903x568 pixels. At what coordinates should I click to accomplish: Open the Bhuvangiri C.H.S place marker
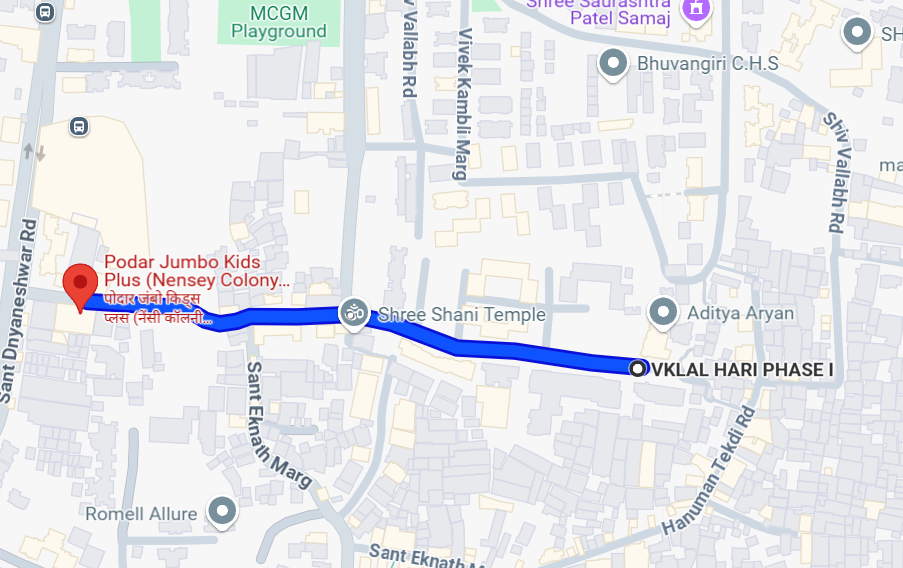coord(612,64)
